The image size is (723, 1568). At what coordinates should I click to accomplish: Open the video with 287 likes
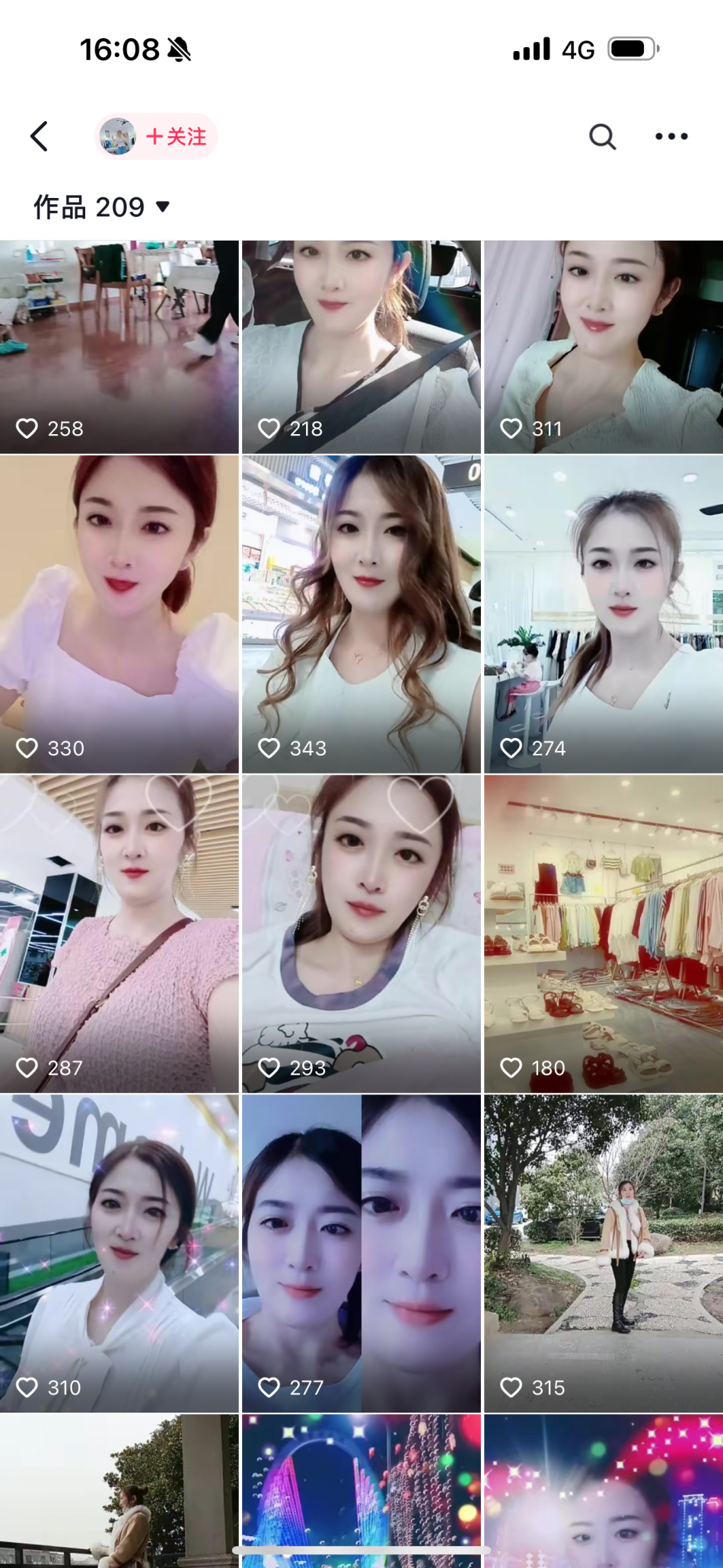(119, 934)
